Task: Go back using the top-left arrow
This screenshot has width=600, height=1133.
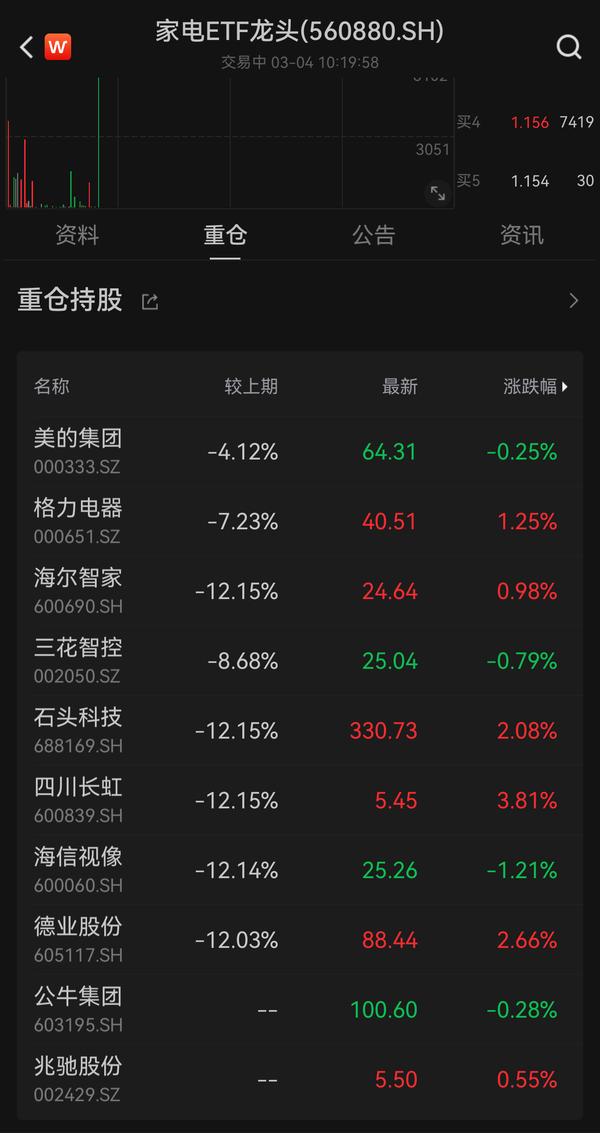Action: tap(26, 48)
